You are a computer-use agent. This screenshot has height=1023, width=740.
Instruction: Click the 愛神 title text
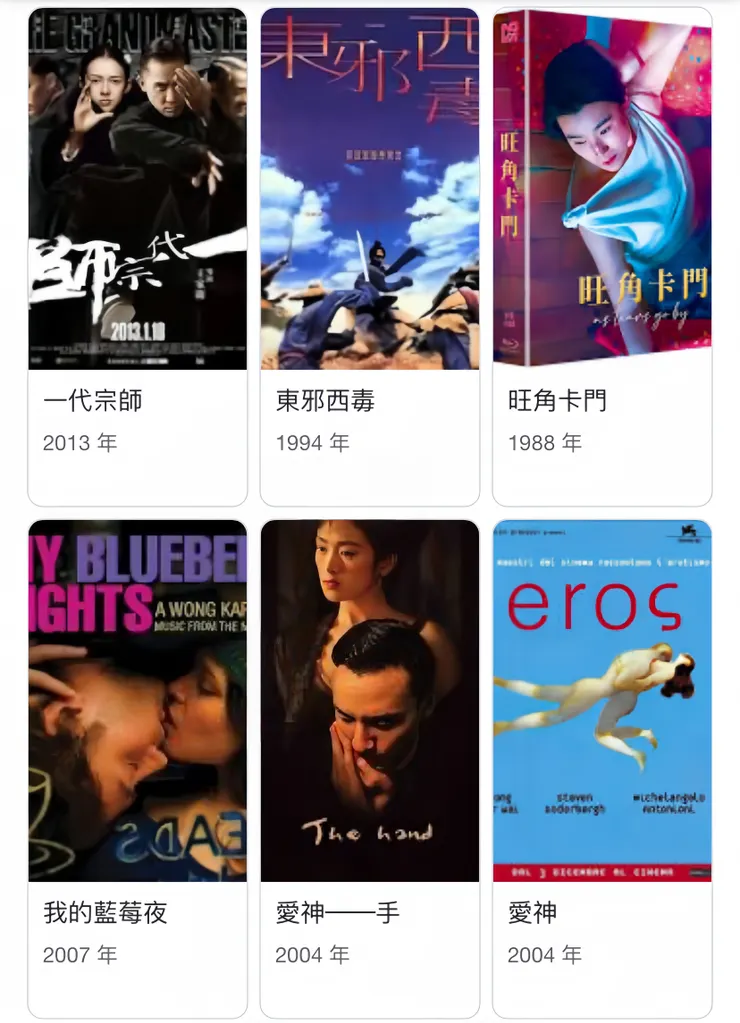pos(531,913)
